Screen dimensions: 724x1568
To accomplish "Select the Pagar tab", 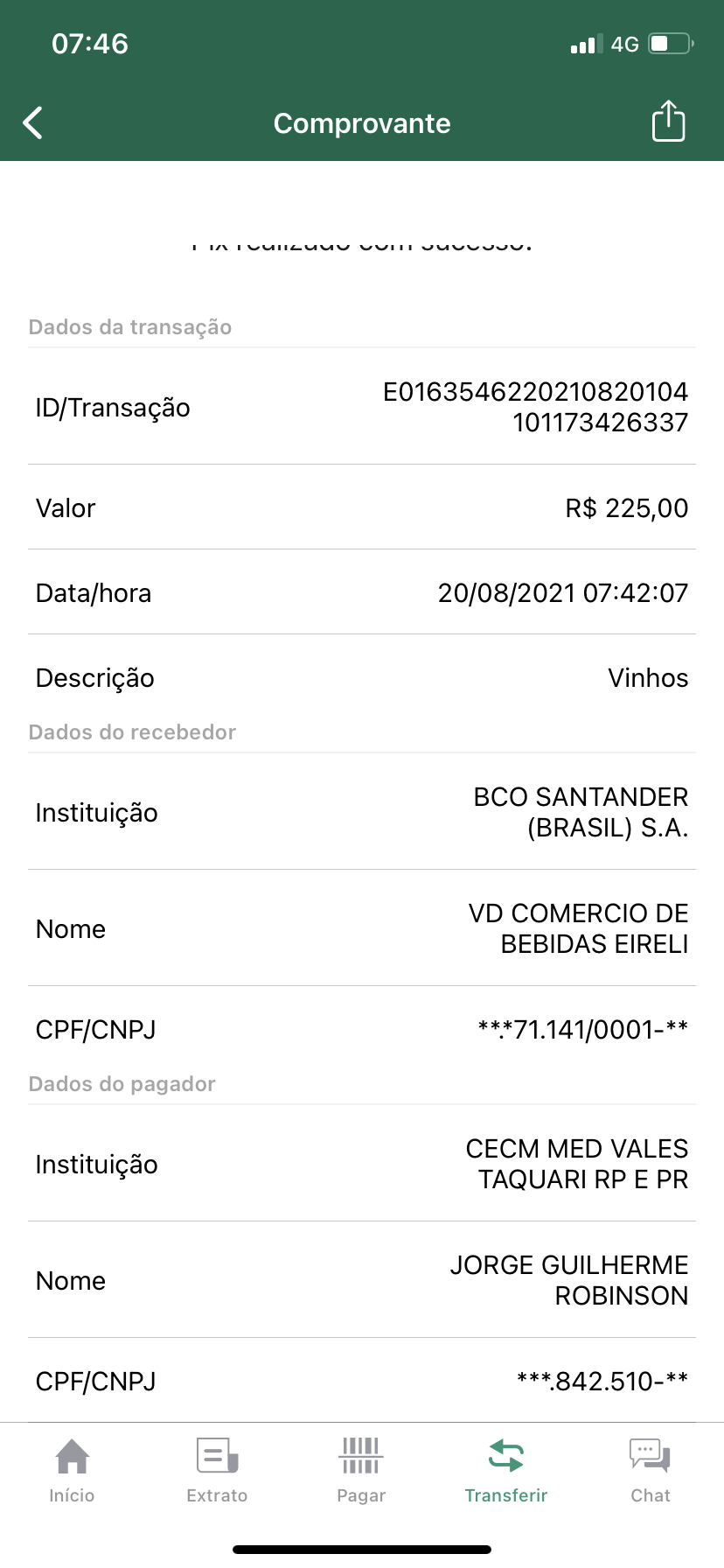I will (361, 1470).
